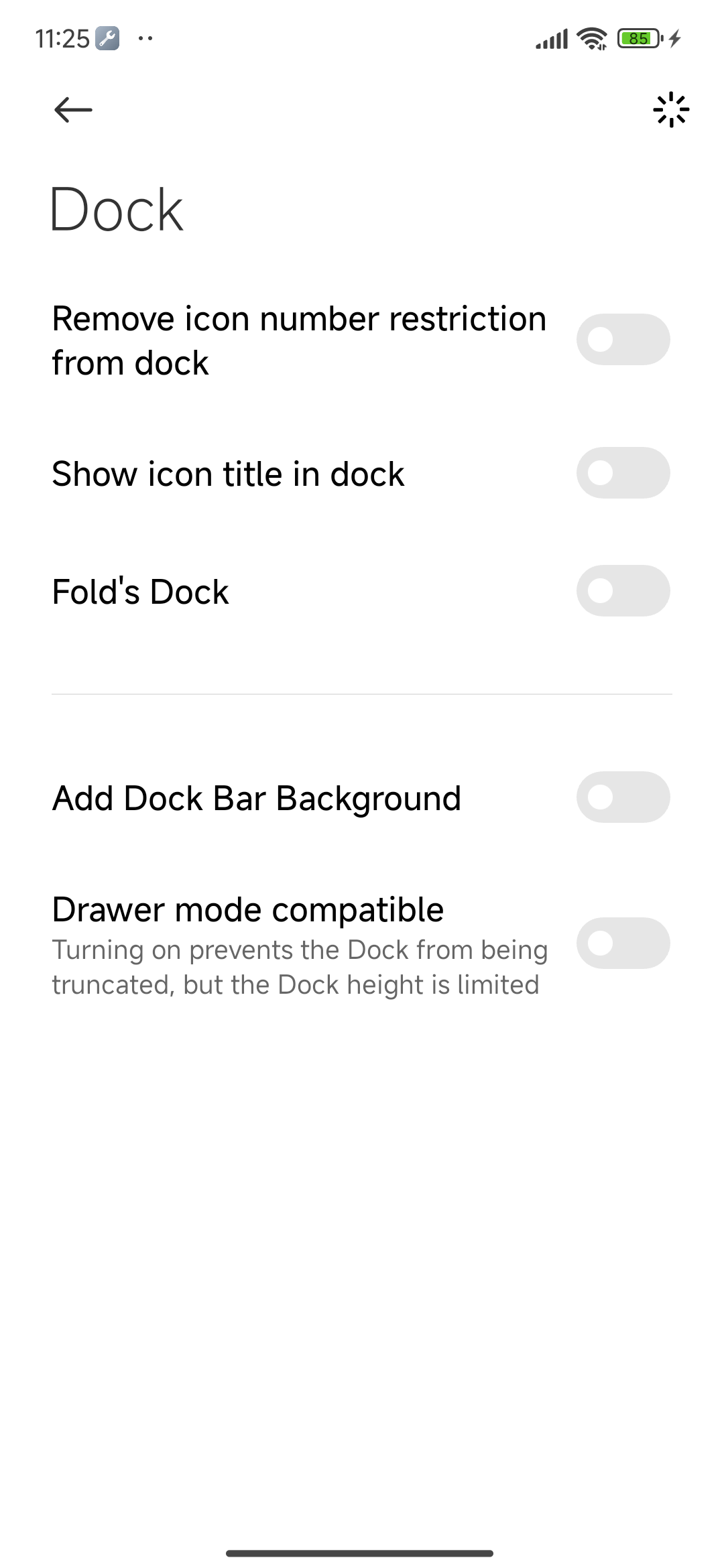Turn on Show icon title in dock
Image resolution: width=724 pixels, height=1568 pixels.
click(623, 473)
